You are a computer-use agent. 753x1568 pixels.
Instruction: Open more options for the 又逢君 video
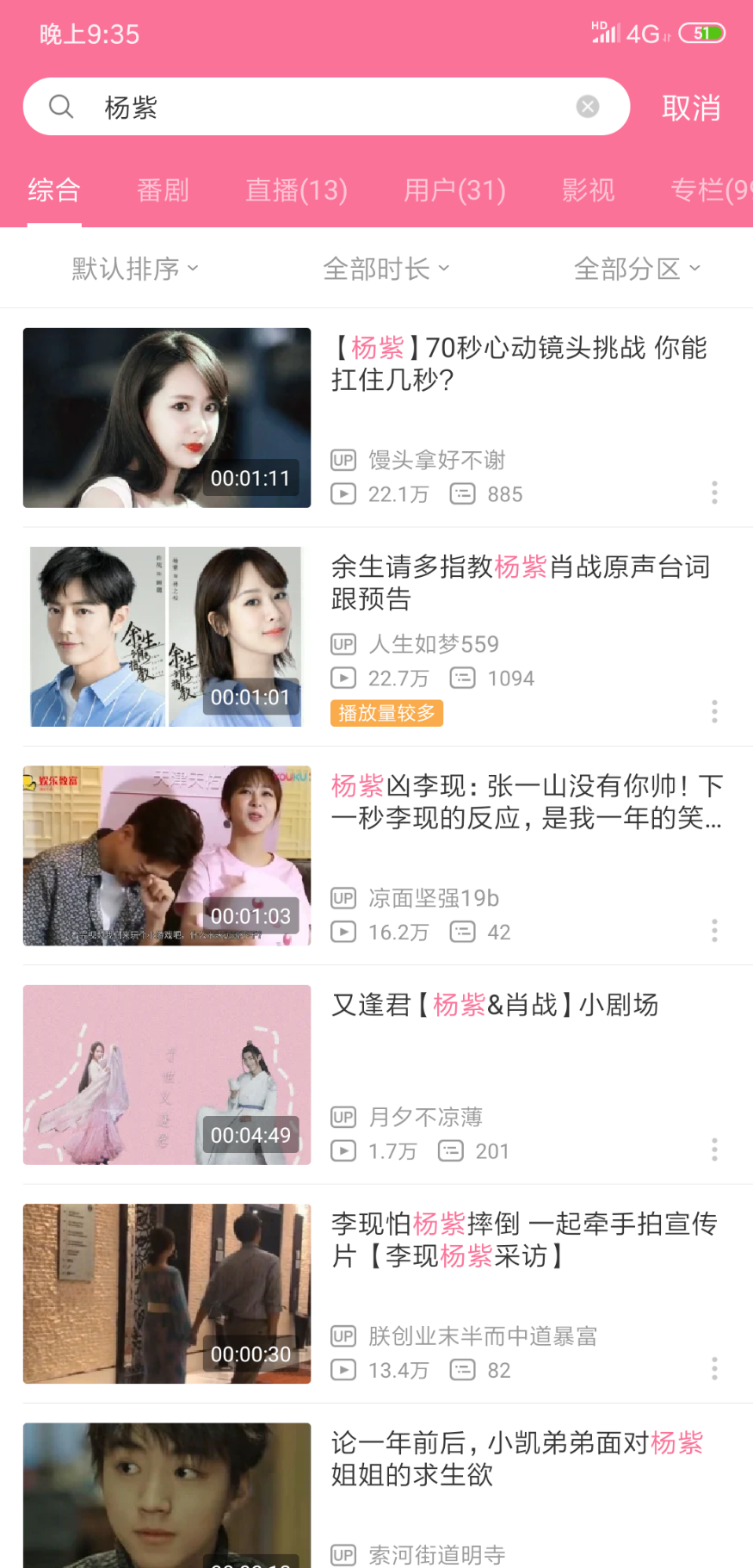(x=714, y=1150)
